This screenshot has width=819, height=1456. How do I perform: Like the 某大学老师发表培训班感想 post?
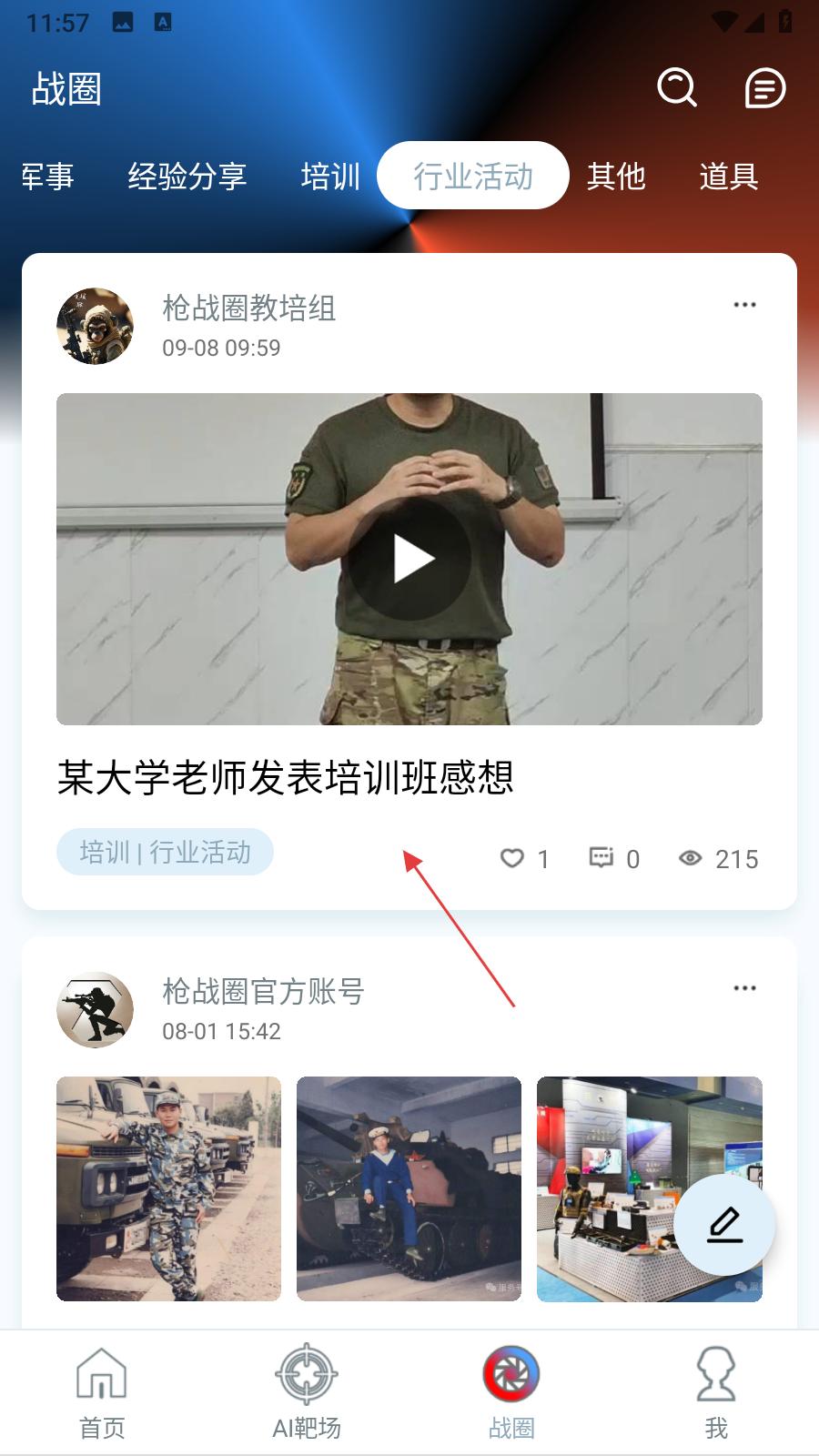pyautogui.click(x=512, y=858)
